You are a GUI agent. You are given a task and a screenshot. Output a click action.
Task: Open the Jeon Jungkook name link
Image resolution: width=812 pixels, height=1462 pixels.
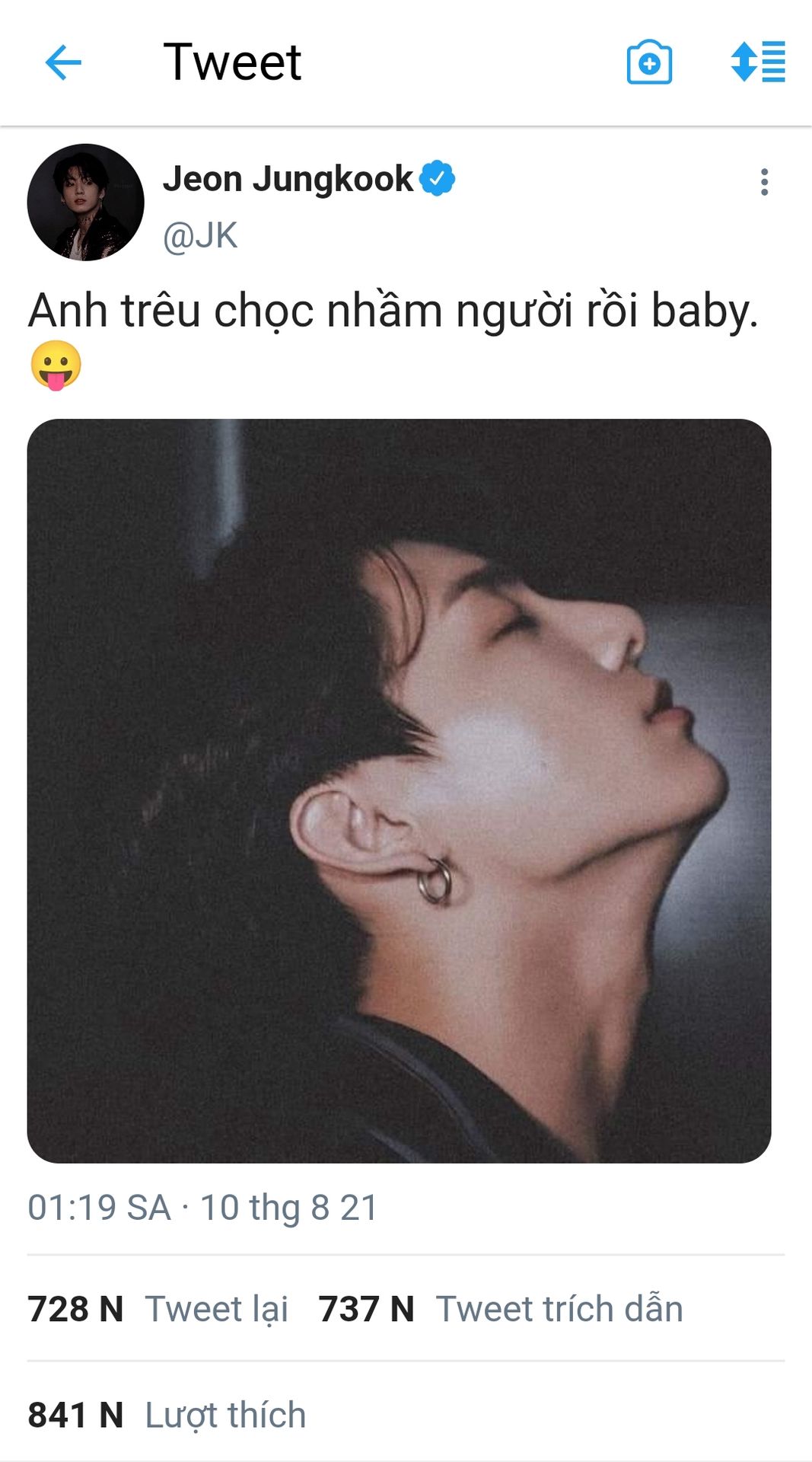[x=288, y=180]
